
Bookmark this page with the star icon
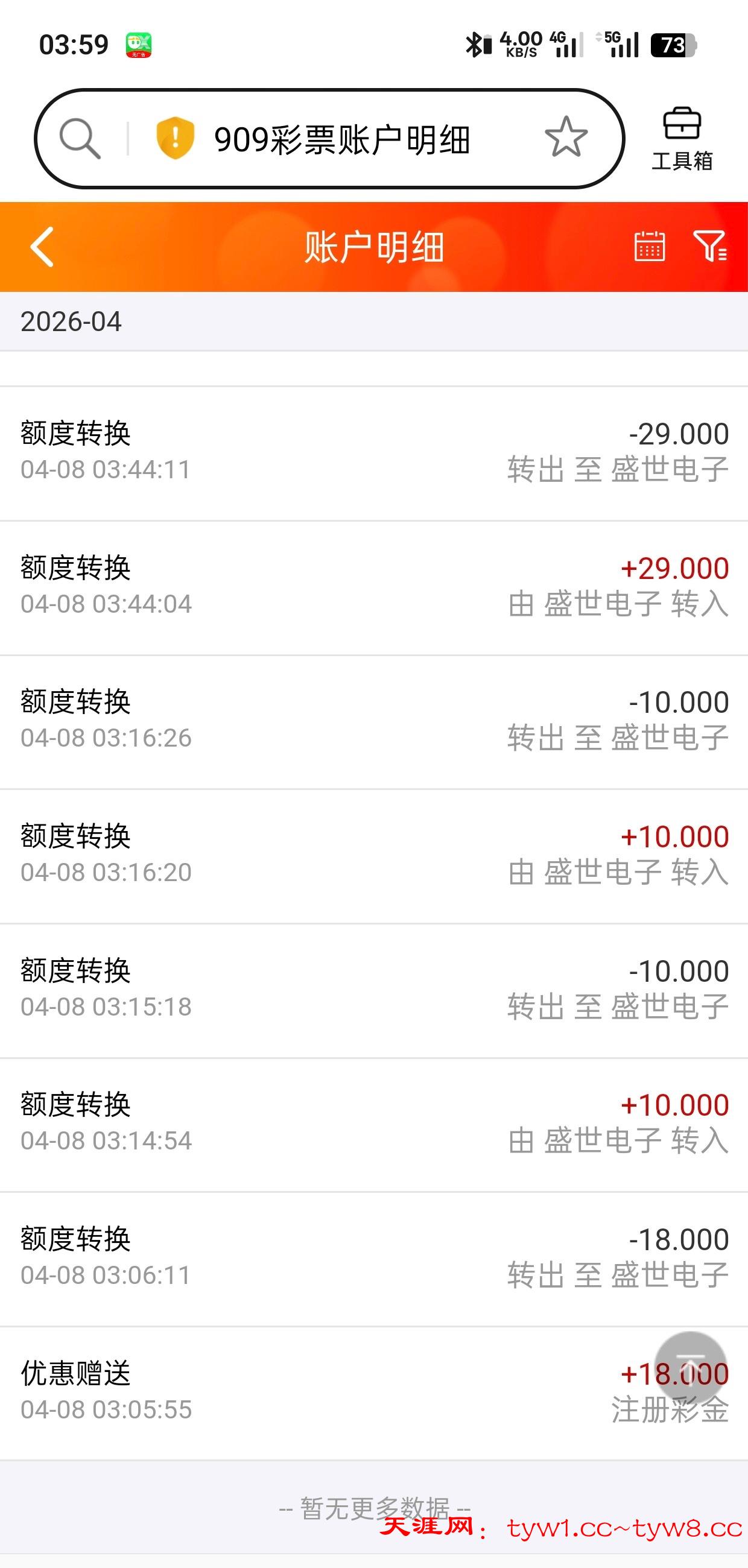click(x=566, y=138)
